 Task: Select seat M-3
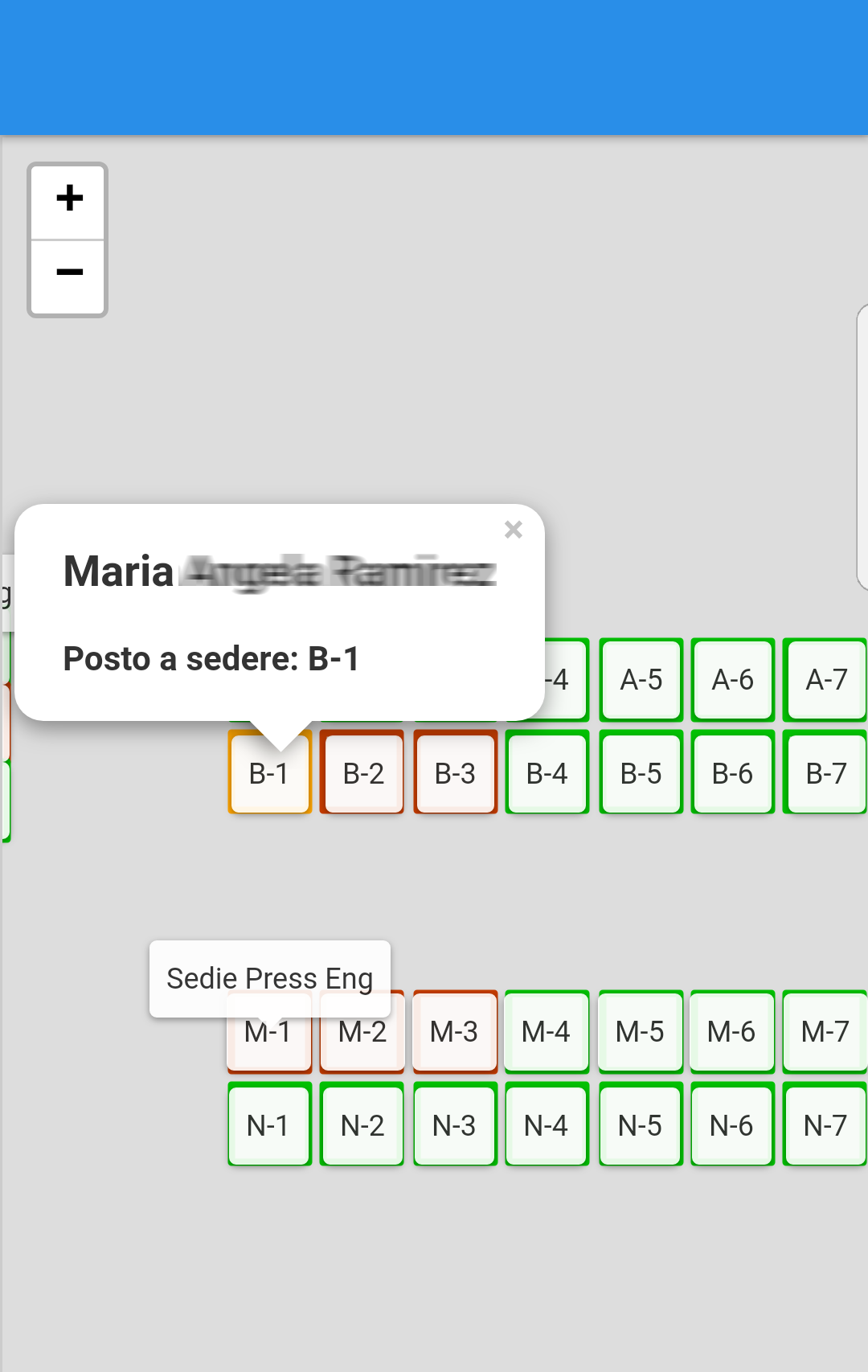click(455, 1033)
